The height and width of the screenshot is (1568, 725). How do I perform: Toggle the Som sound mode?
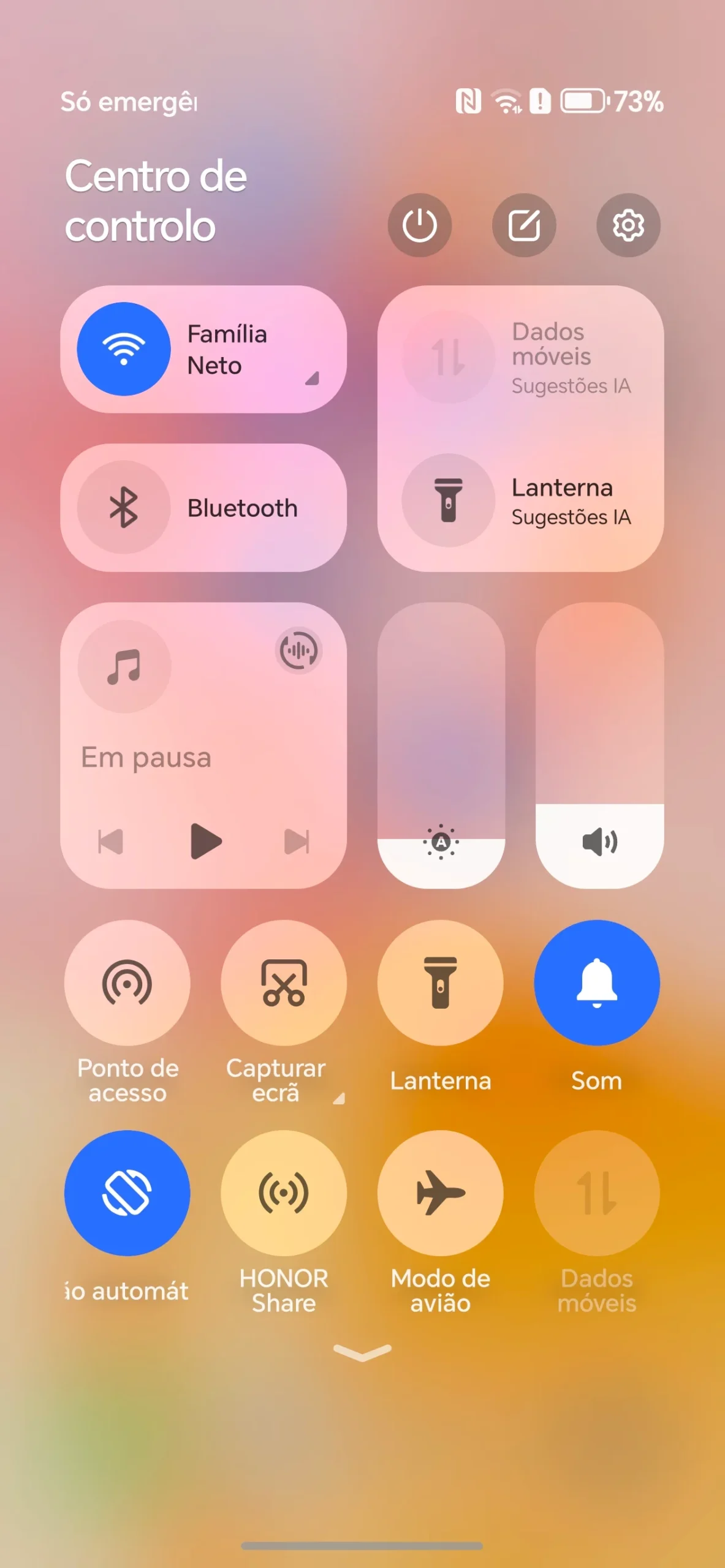coord(597,982)
